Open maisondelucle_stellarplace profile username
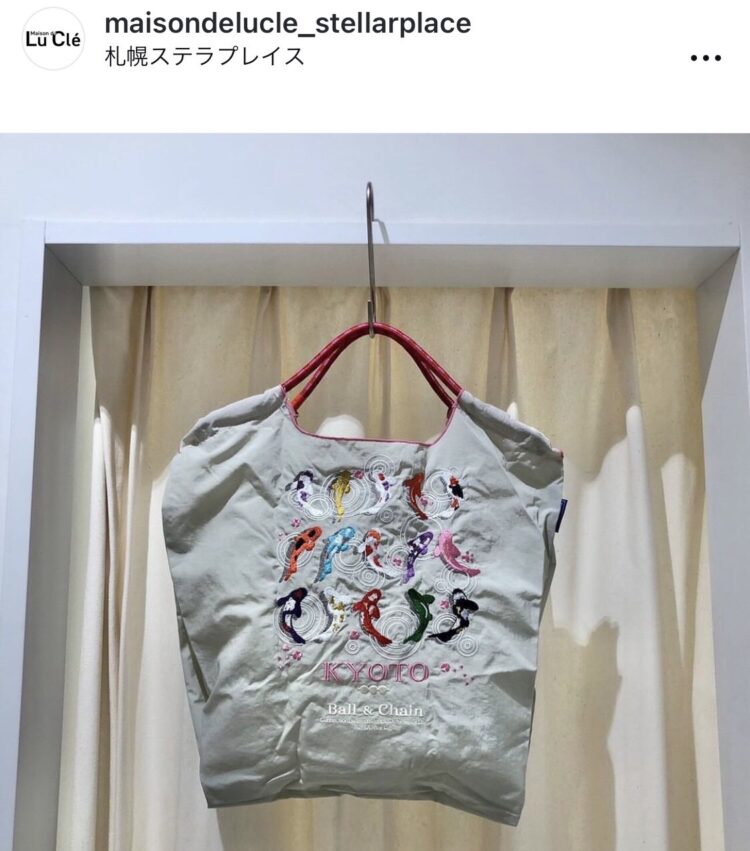 click(x=286, y=22)
